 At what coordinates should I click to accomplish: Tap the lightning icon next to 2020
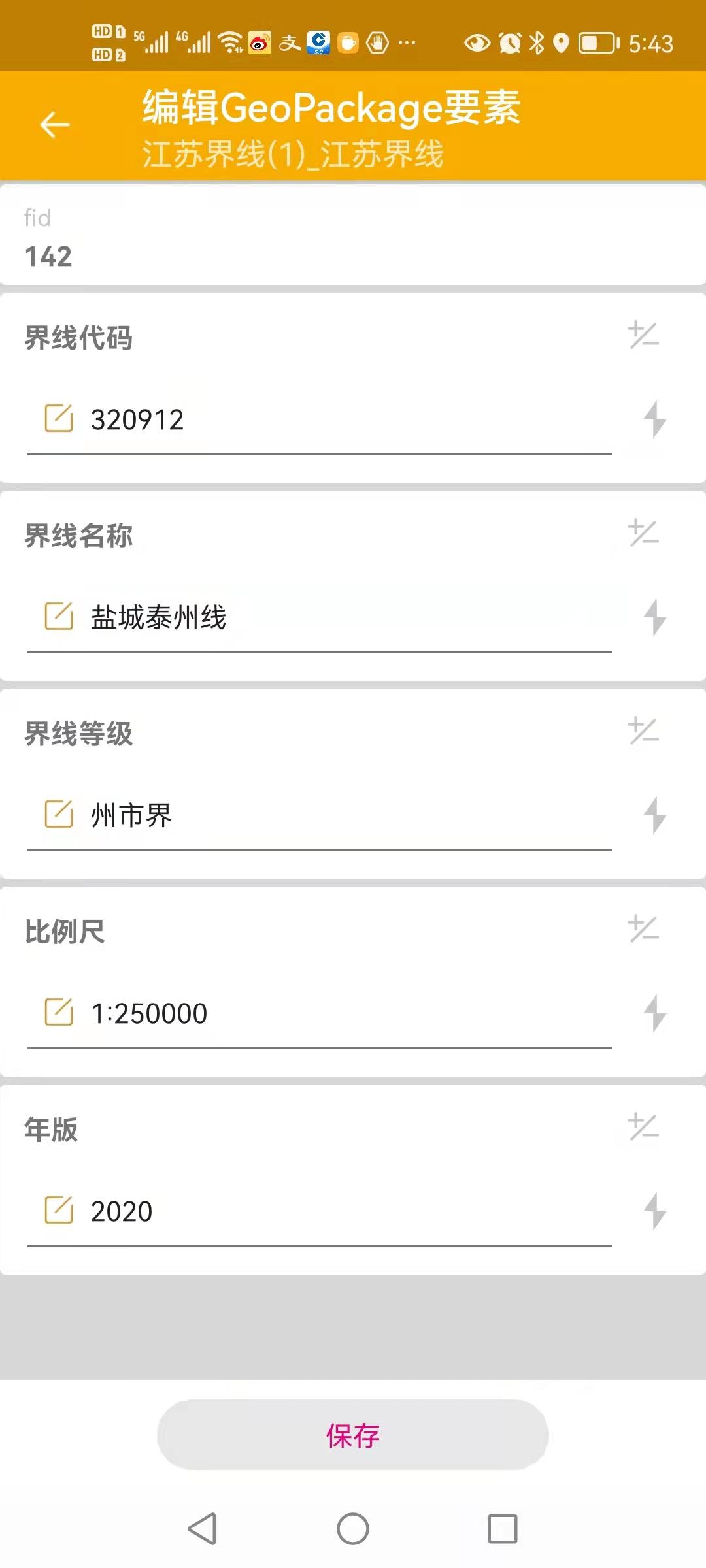tap(654, 1211)
